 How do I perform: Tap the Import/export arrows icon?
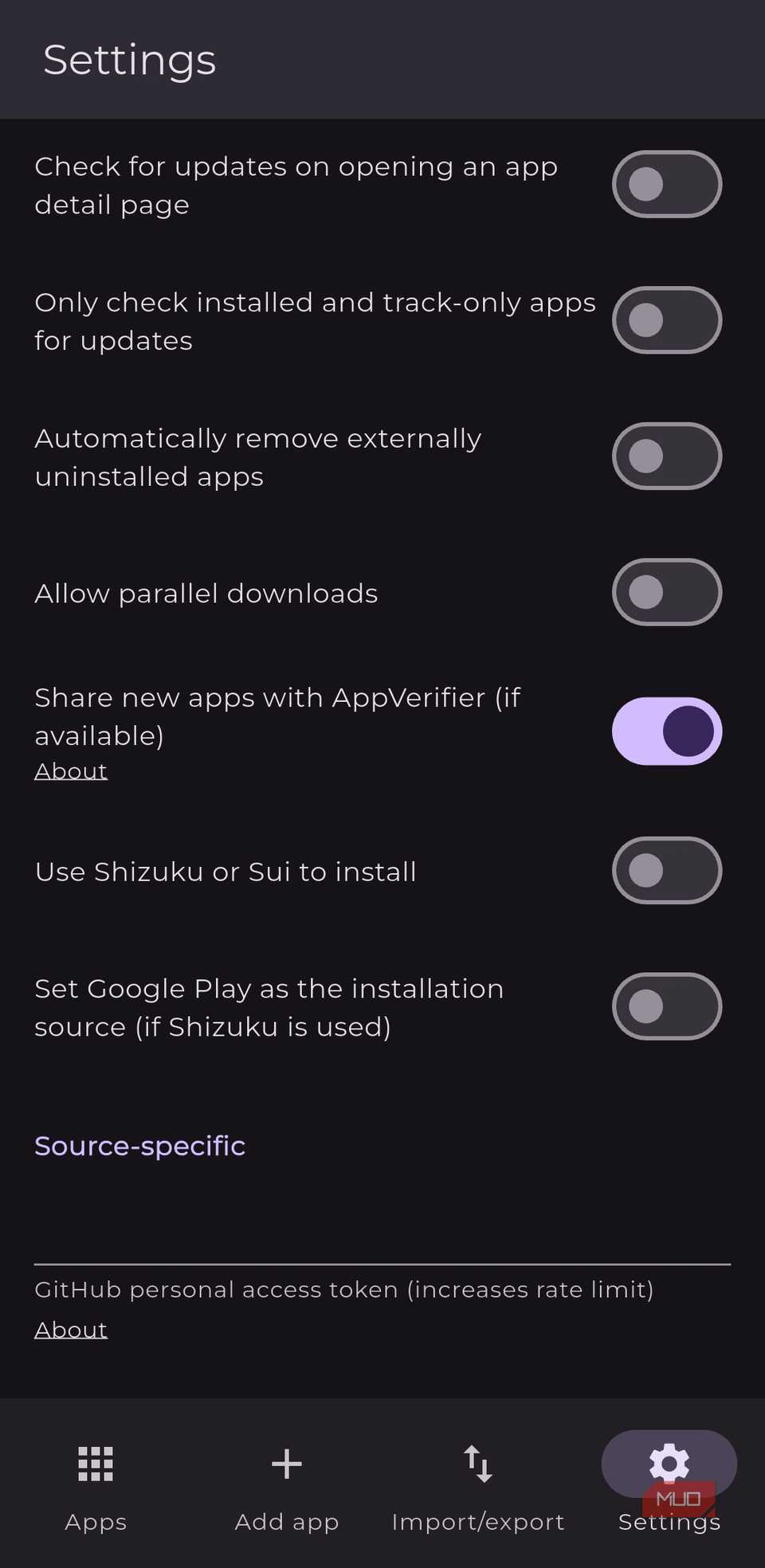pyautogui.click(x=477, y=1464)
